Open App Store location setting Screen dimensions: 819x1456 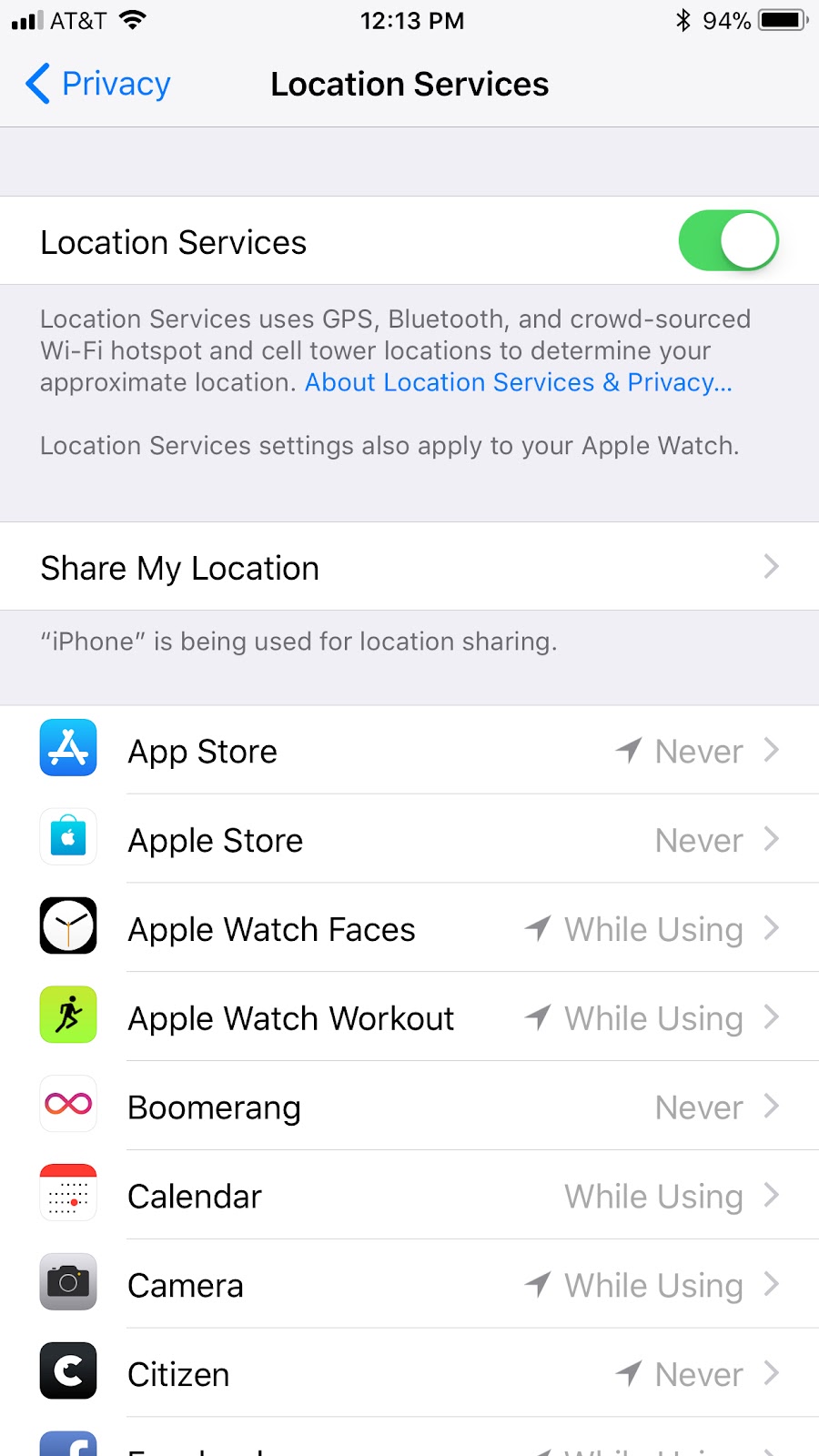(x=409, y=751)
